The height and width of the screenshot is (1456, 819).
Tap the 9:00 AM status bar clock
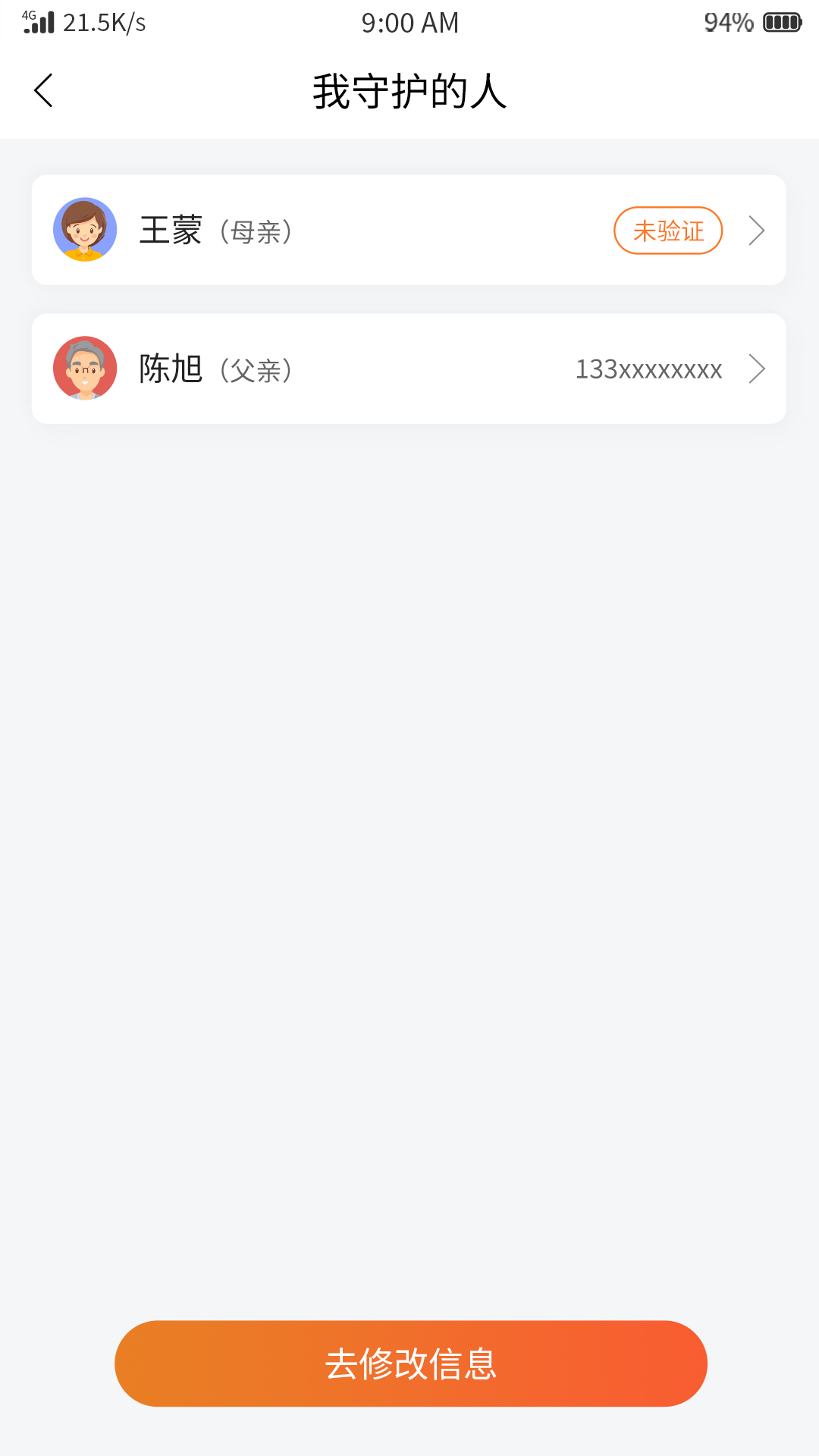pos(409,23)
